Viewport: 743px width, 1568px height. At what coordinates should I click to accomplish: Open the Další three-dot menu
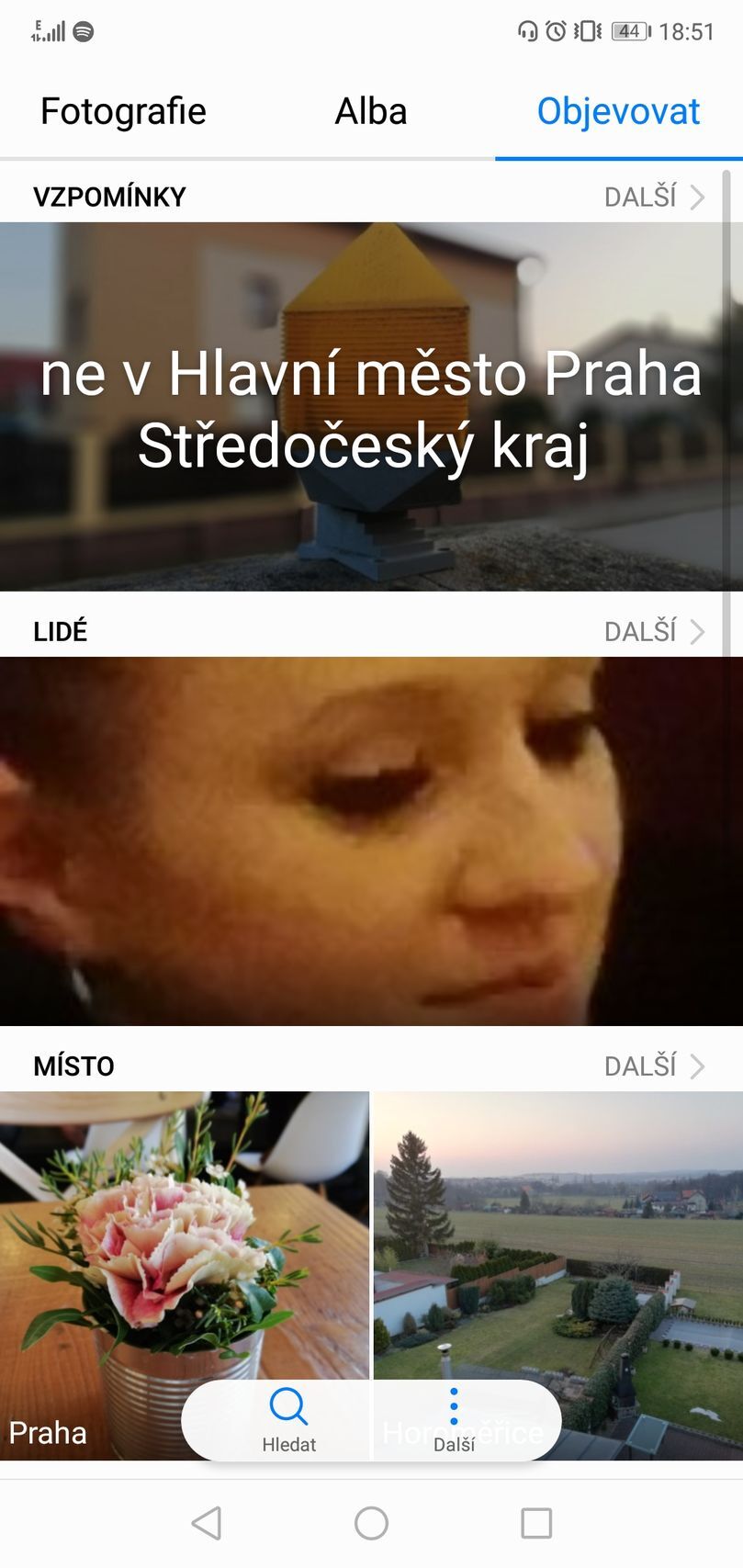tap(454, 1419)
